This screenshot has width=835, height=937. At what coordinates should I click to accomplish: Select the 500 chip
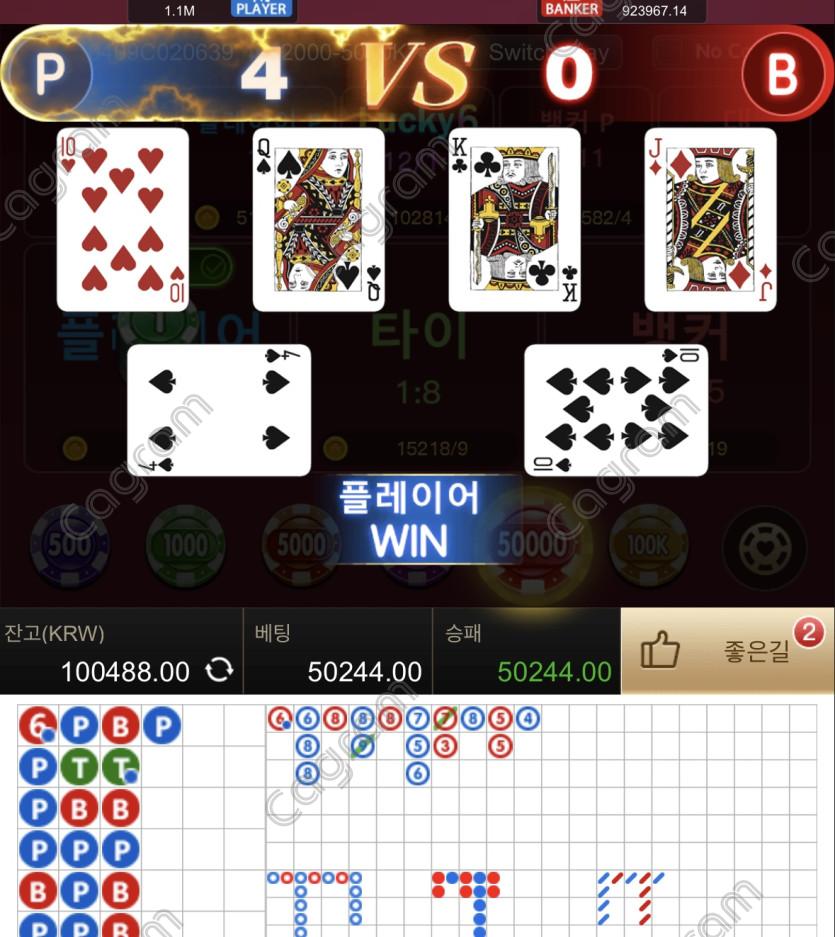click(69, 545)
